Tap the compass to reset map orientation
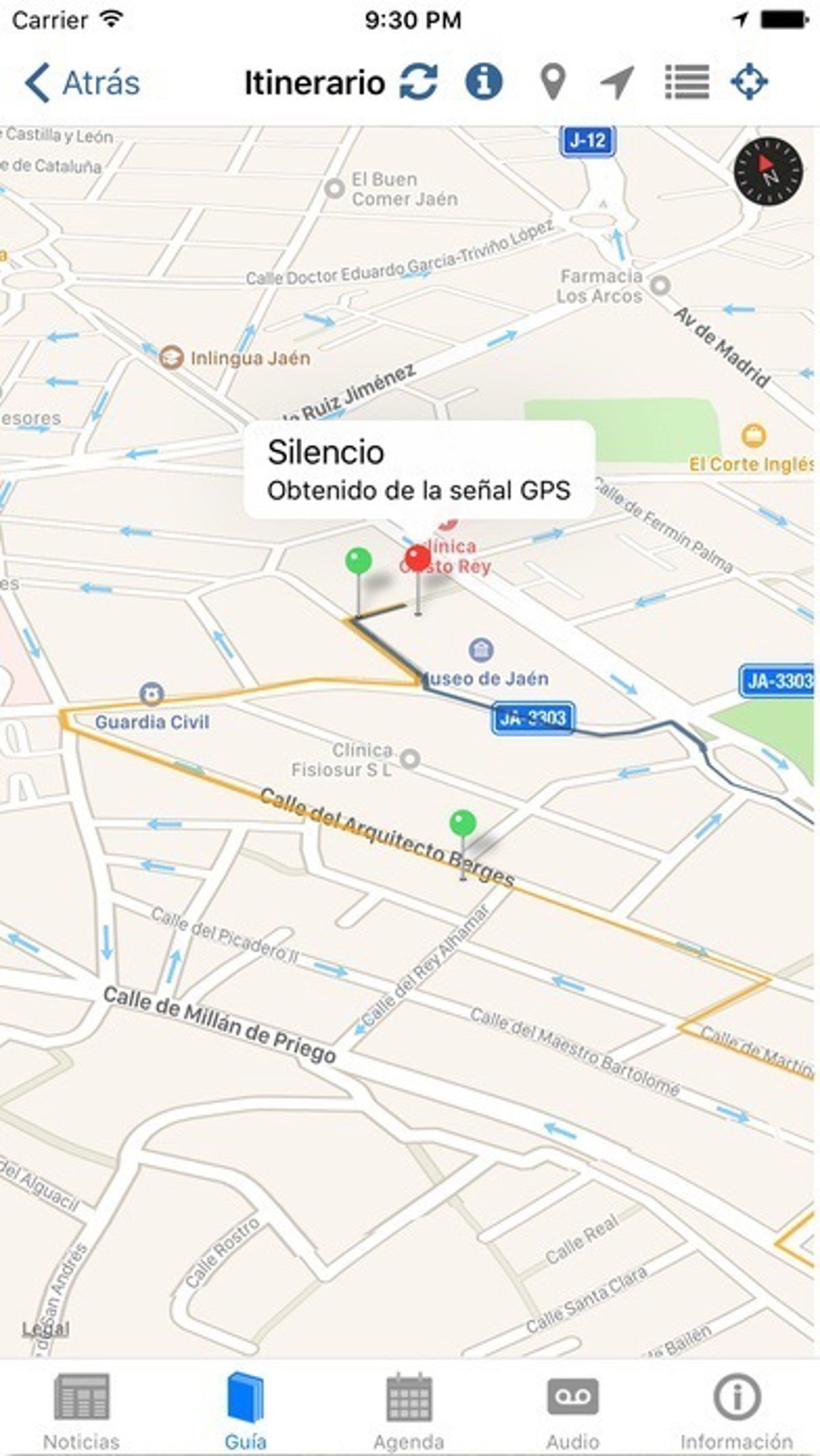Viewport: 820px width, 1456px height. pos(768,171)
